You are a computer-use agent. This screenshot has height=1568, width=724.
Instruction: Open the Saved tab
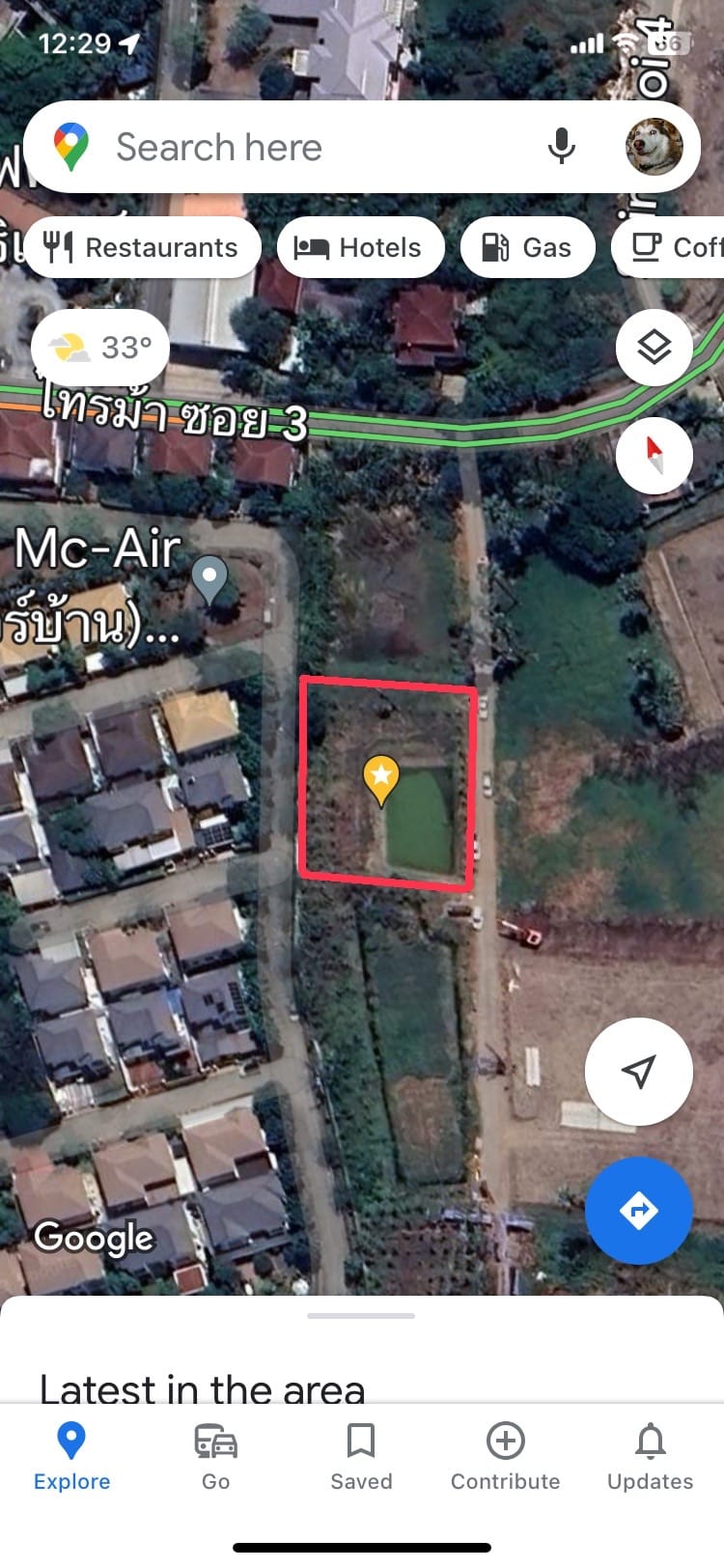(361, 1457)
